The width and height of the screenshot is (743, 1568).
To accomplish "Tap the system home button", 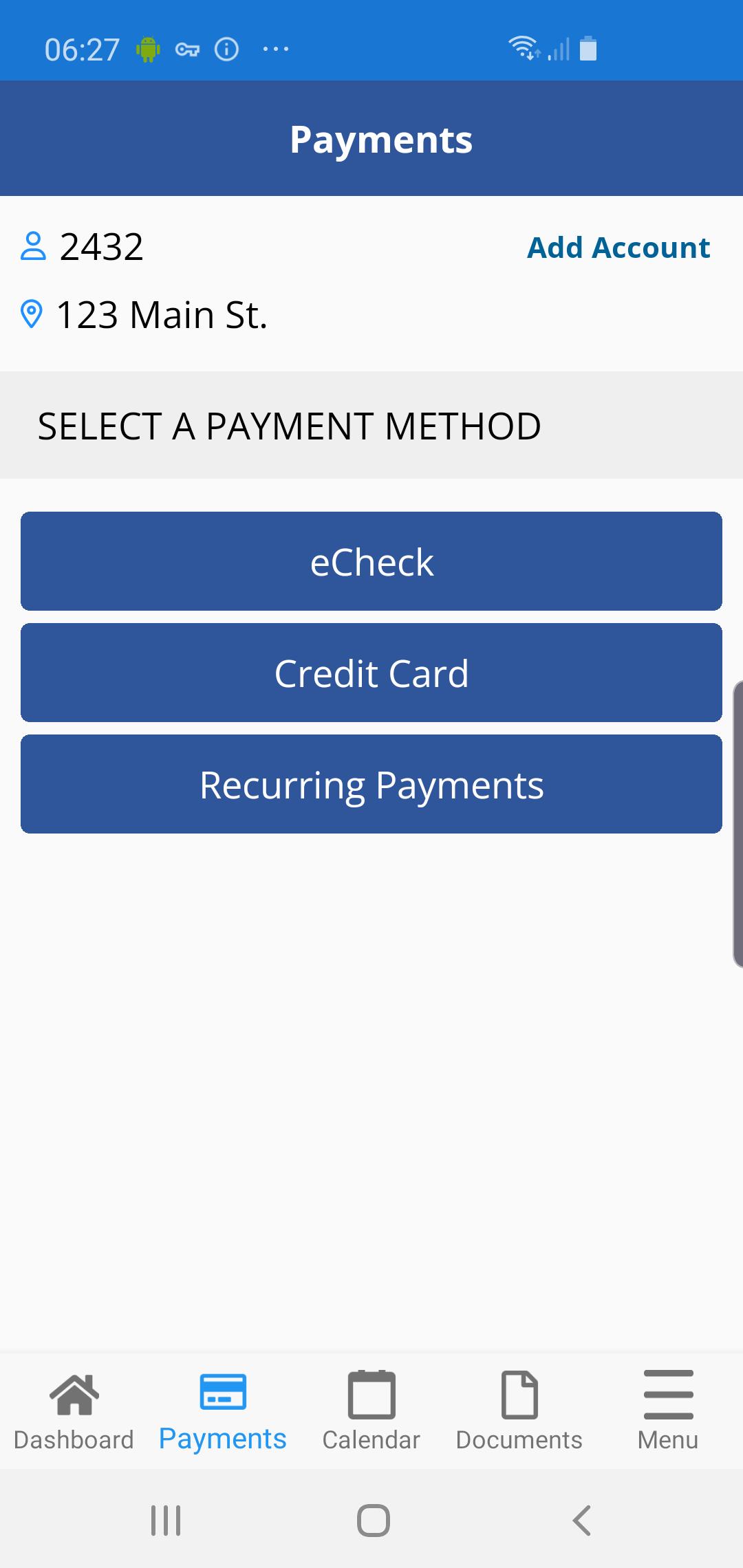I will (374, 1520).
